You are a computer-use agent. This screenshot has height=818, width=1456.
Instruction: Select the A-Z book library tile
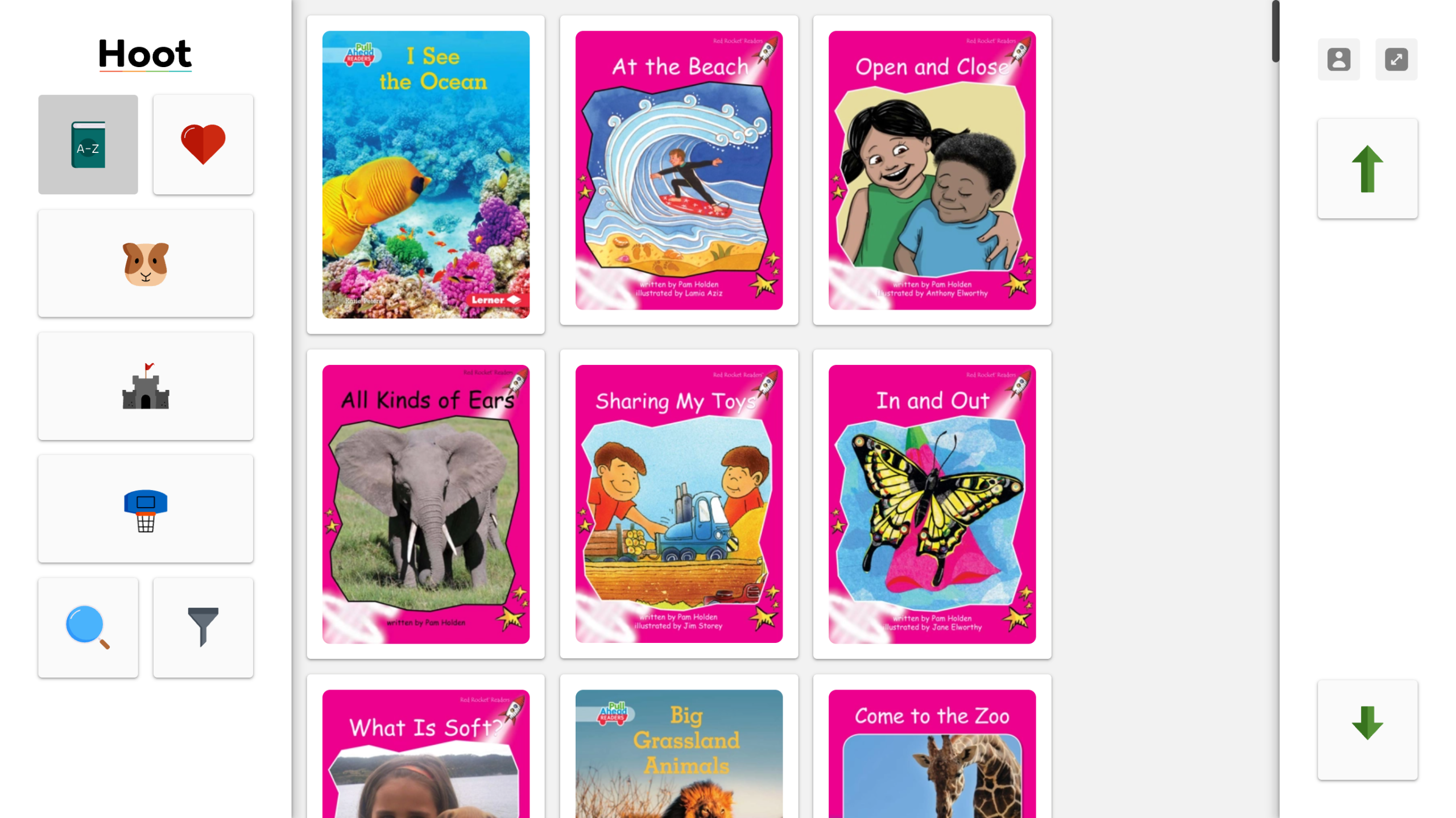(x=88, y=144)
